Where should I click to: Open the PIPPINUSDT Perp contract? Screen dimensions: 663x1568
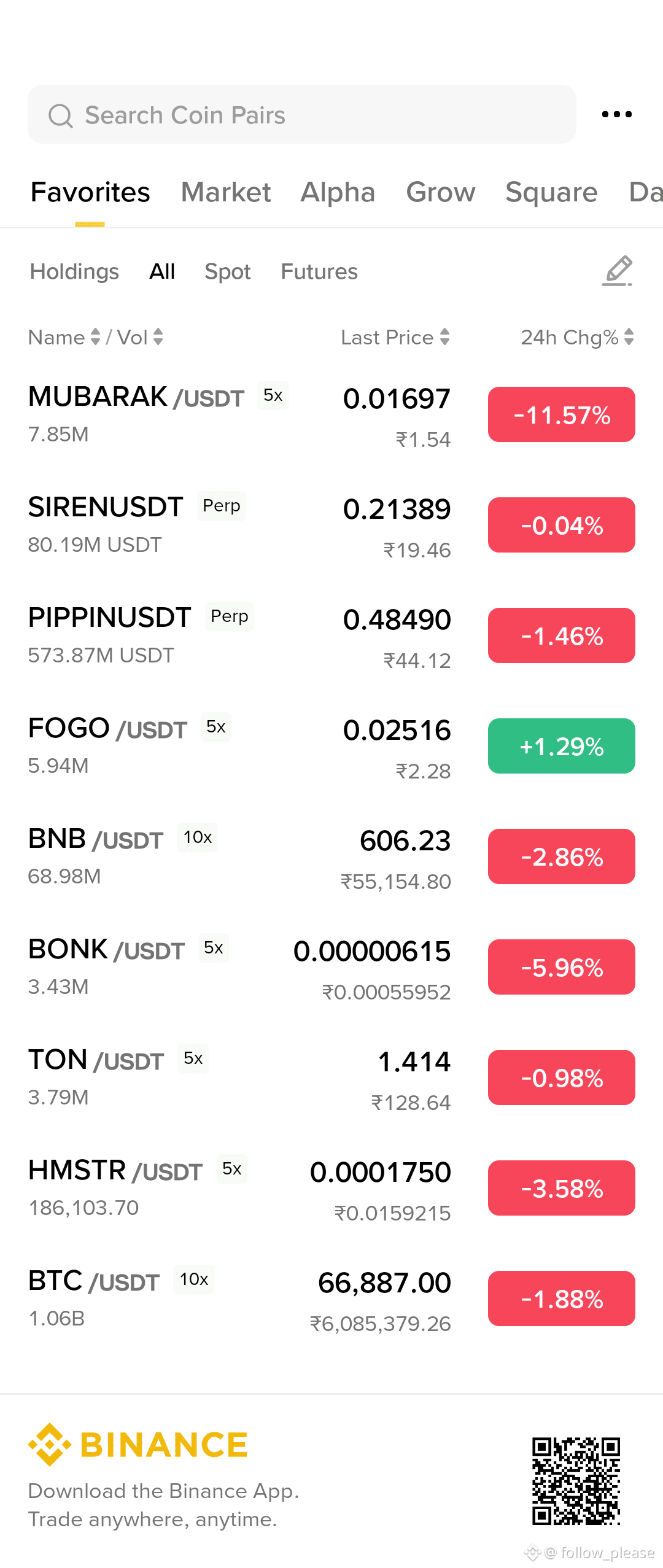tap(331, 636)
